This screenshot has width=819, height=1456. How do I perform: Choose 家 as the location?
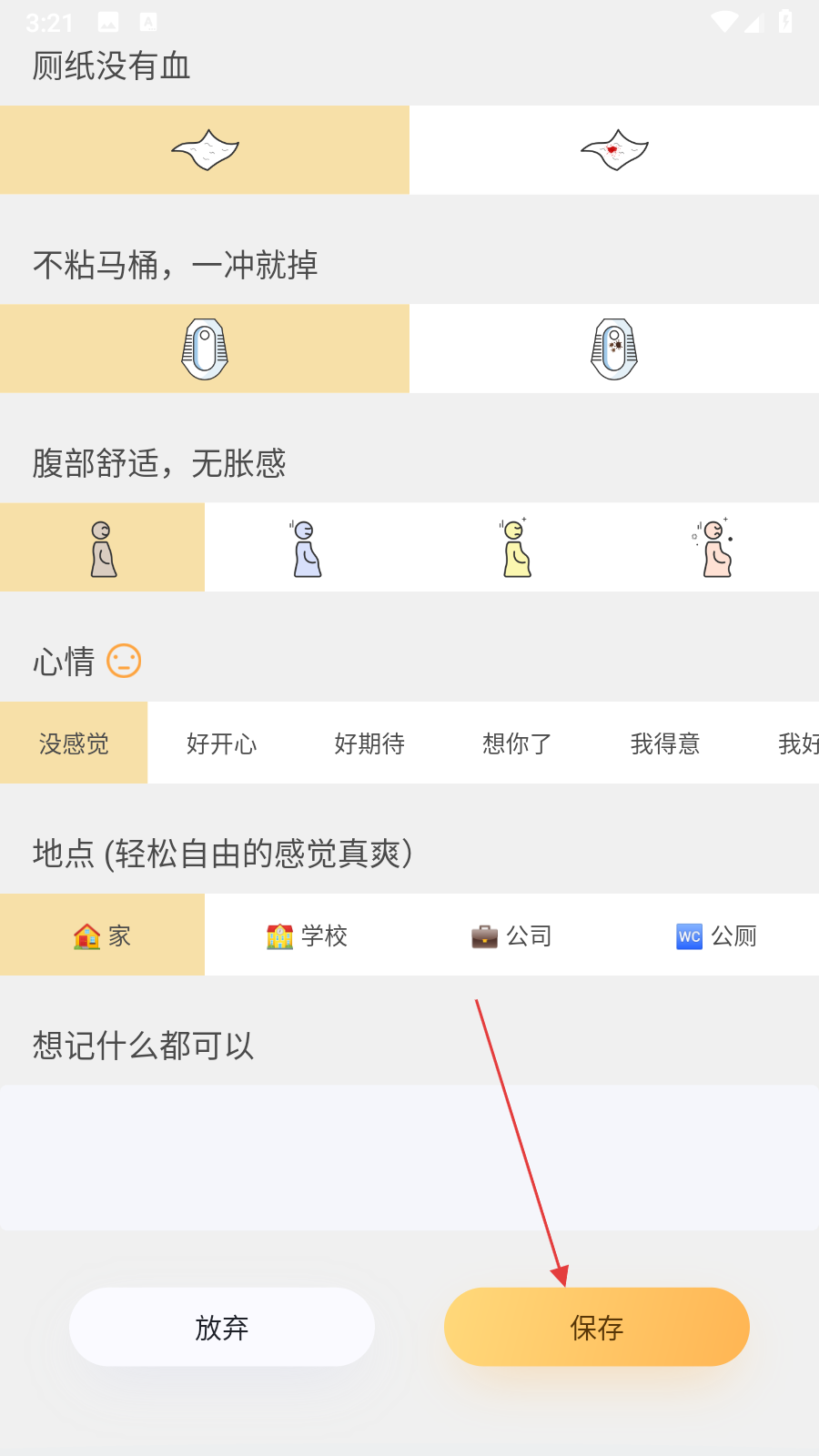(103, 935)
